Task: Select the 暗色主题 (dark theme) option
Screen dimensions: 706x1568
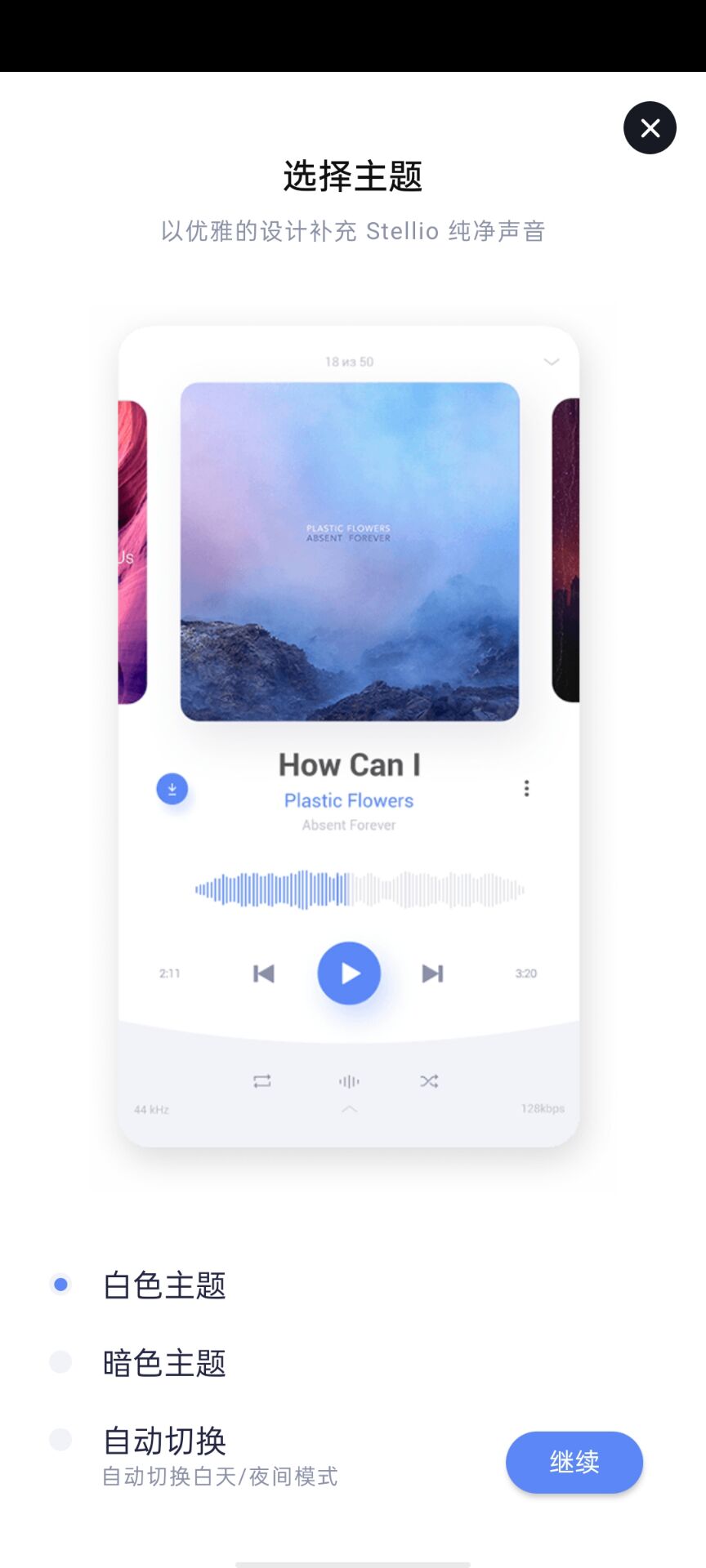Action: 61,1362
